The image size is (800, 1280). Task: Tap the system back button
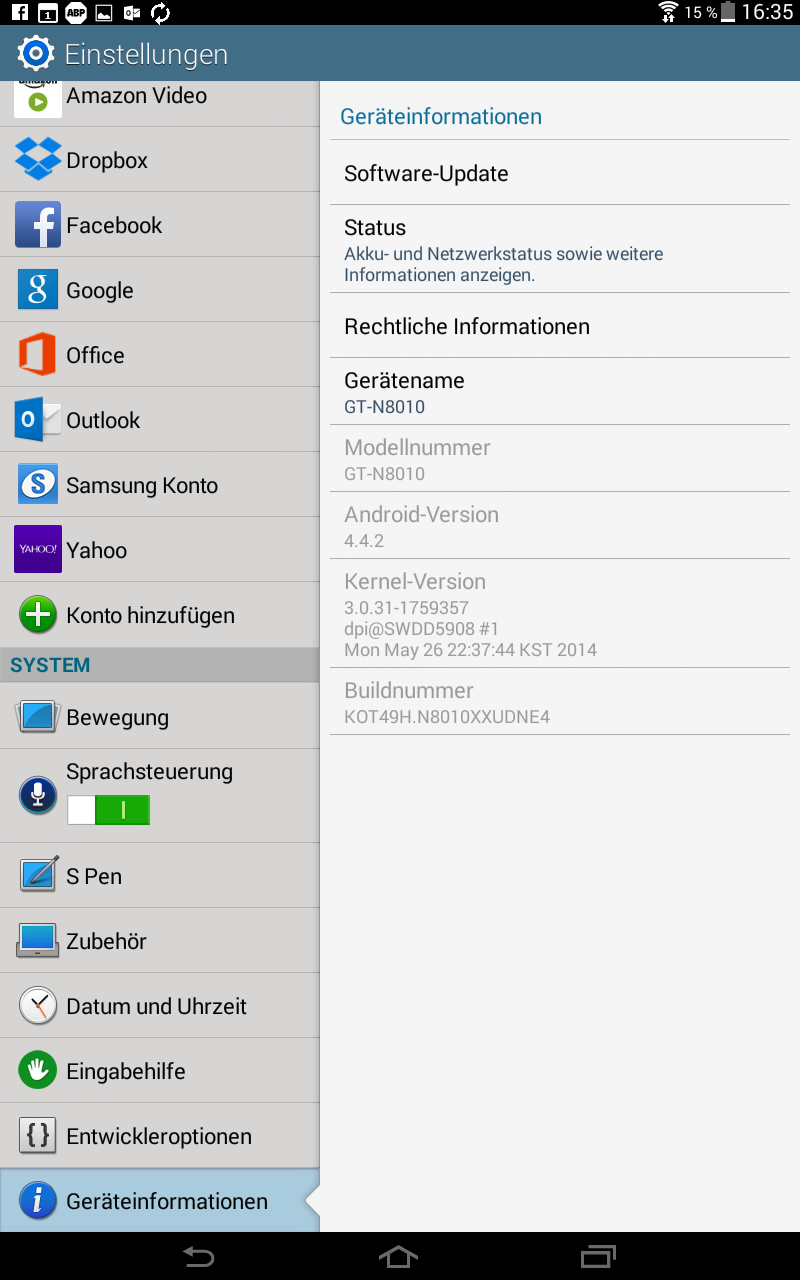coord(199,1257)
